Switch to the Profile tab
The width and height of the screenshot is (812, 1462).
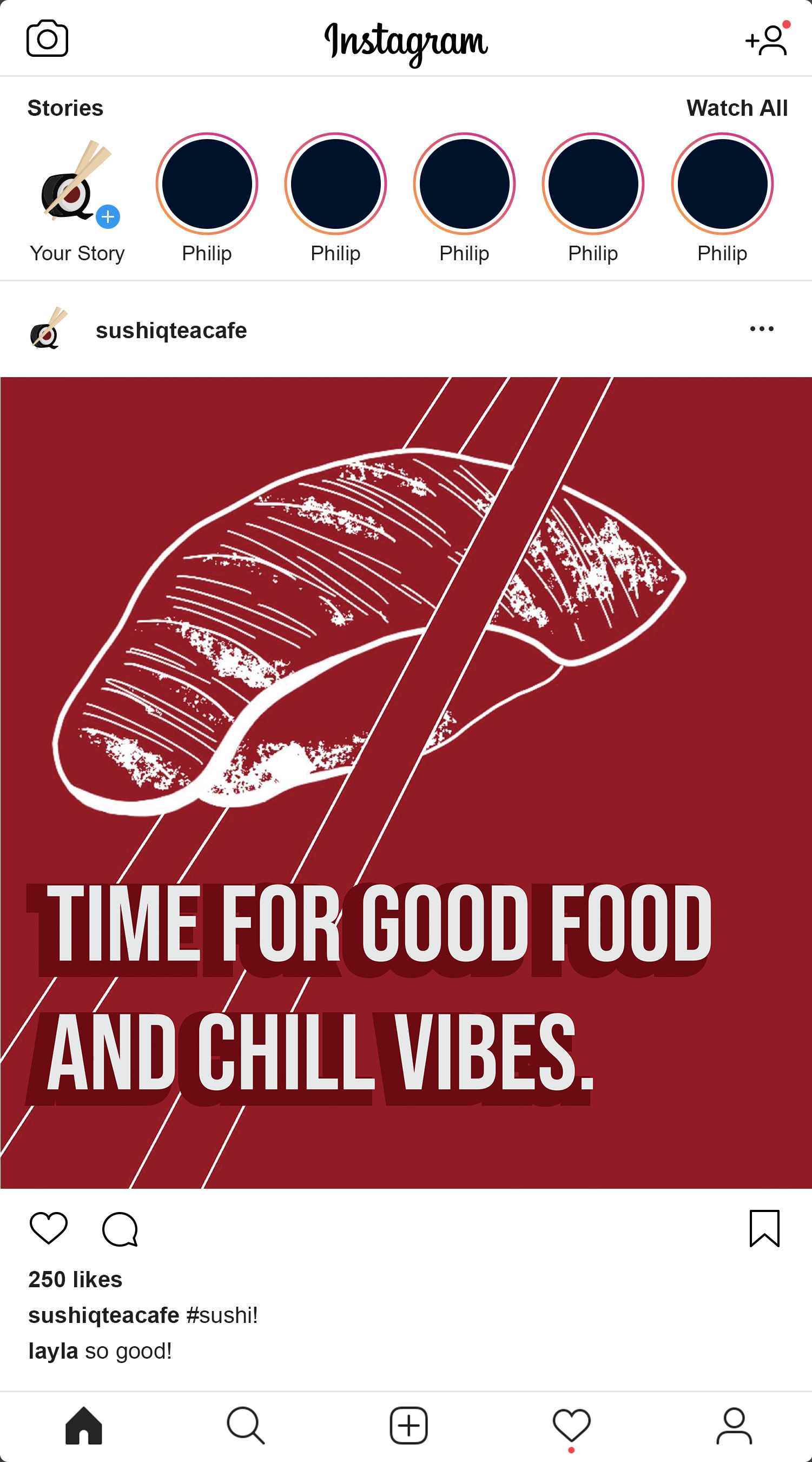click(734, 1426)
